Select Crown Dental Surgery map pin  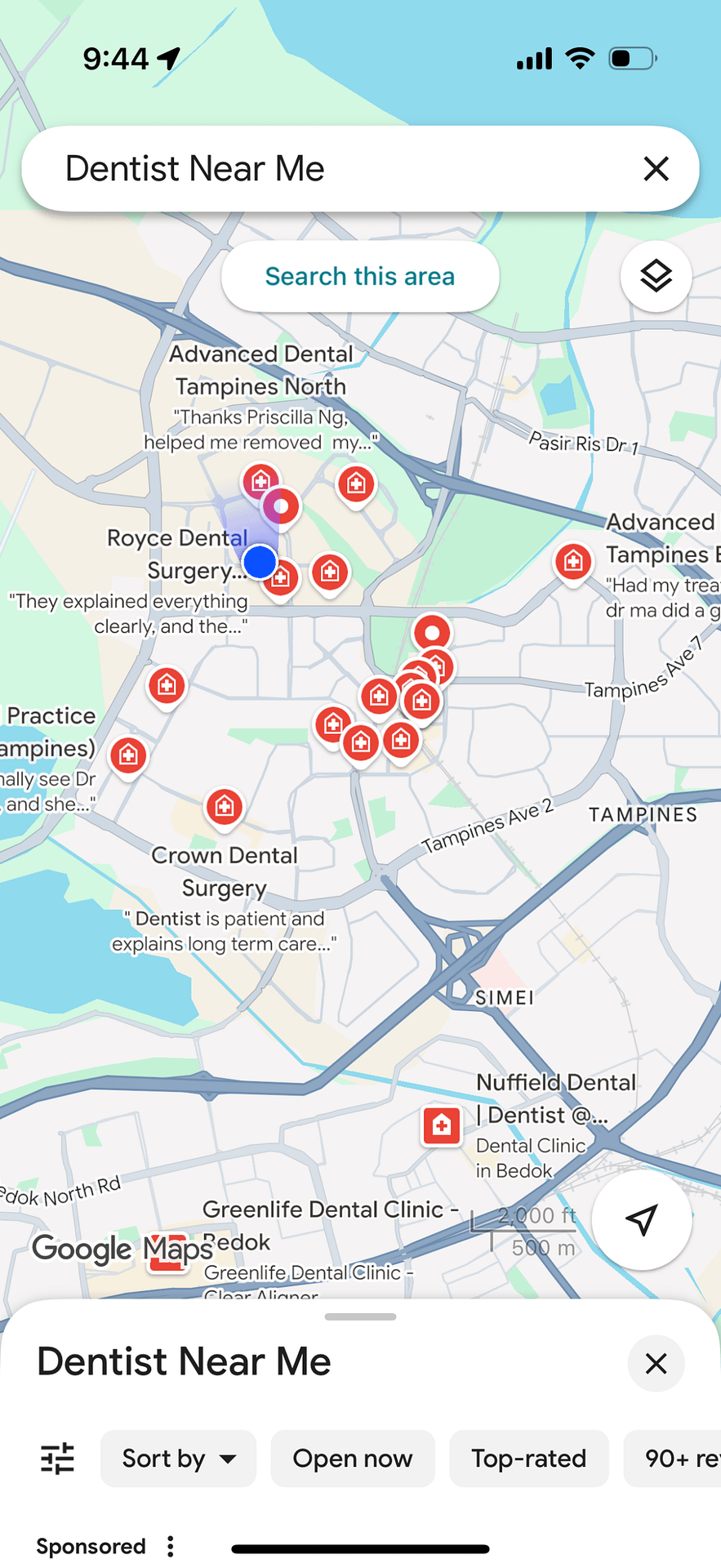225,807
